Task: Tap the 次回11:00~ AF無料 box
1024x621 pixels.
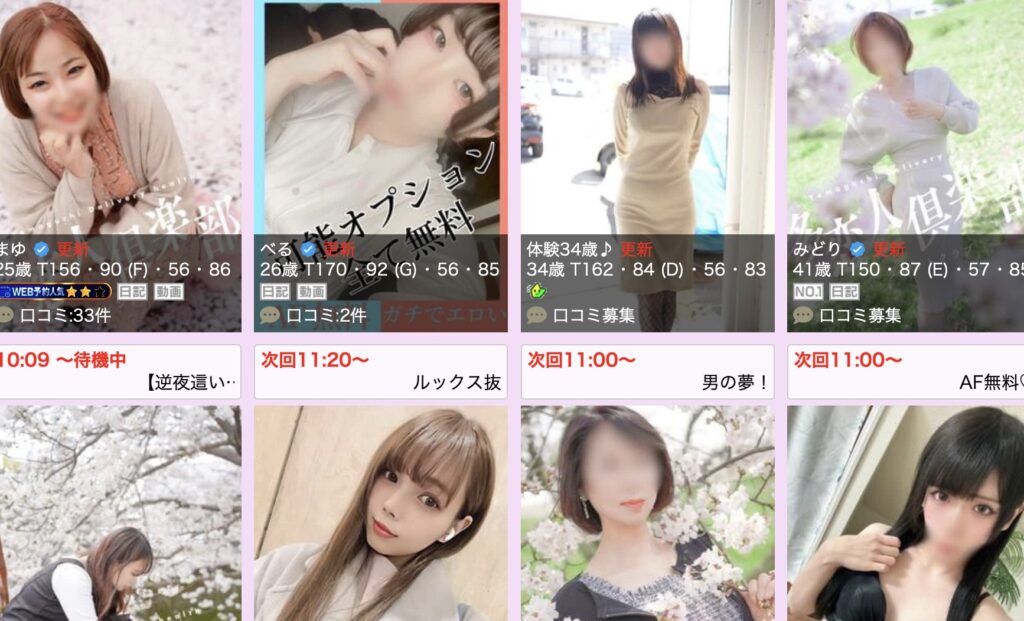Action: [x=905, y=371]
